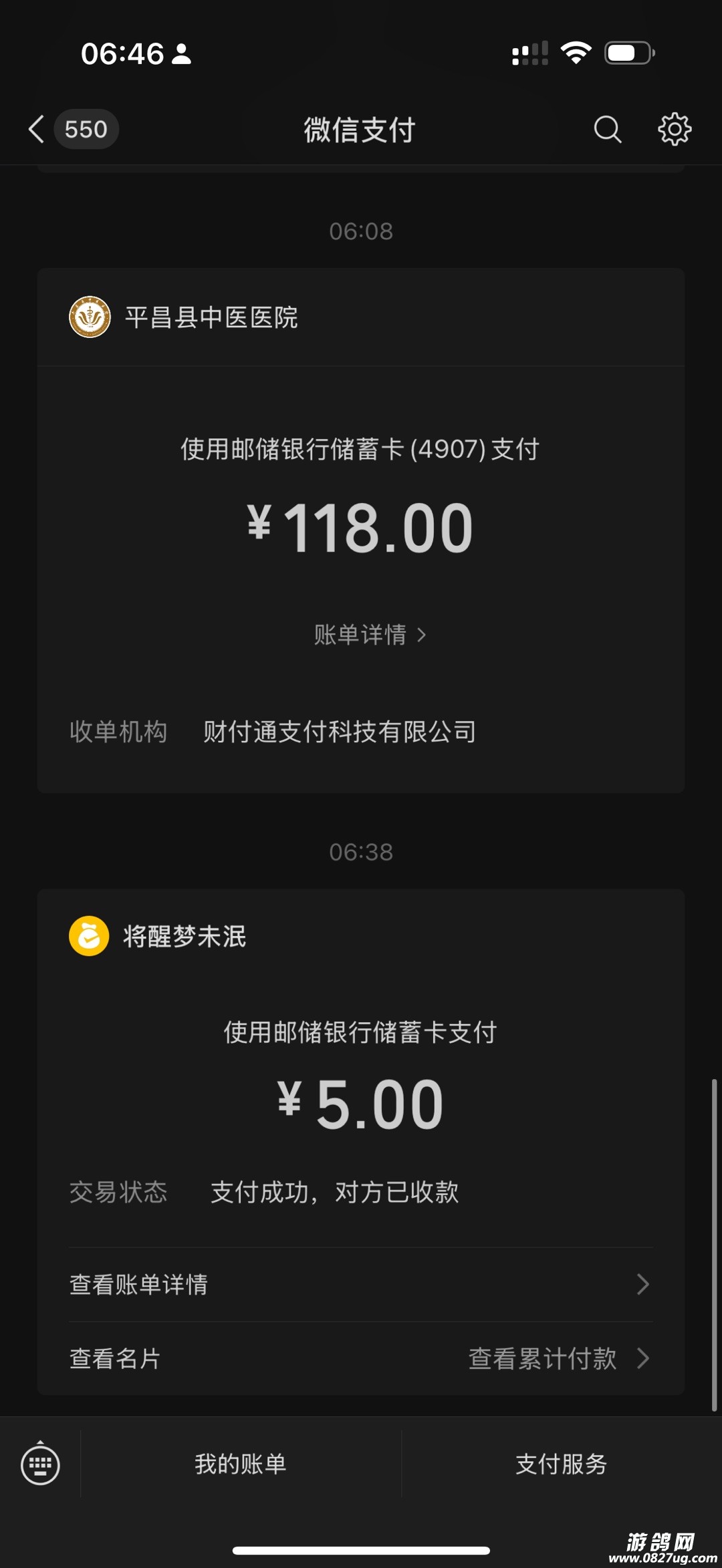722x1568 pixels.
Task: Switch to keyboard input mode
Action: tap(40, 1464)
